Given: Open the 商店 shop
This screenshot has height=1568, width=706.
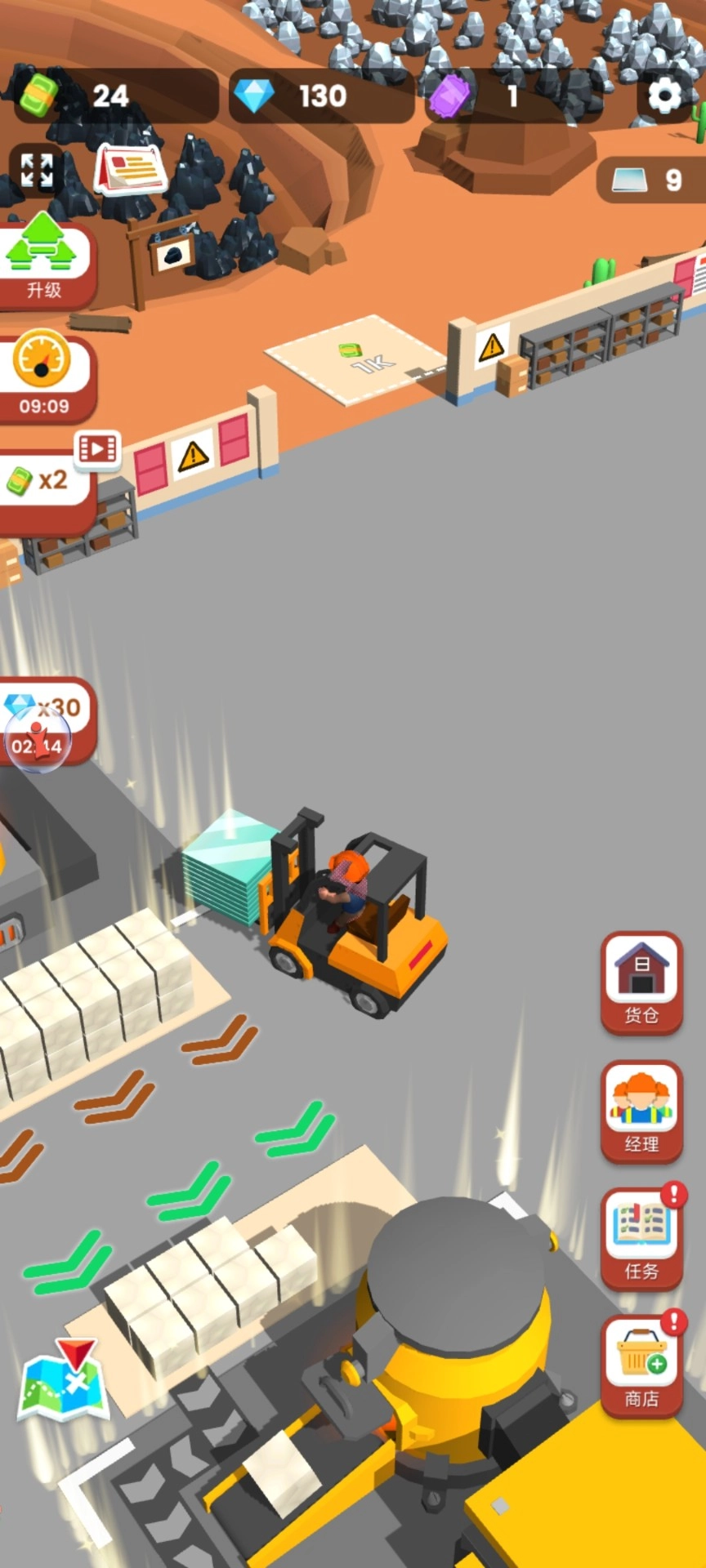Looking at the screenshot, I should pyautogui.click(x=641, y=1366).
